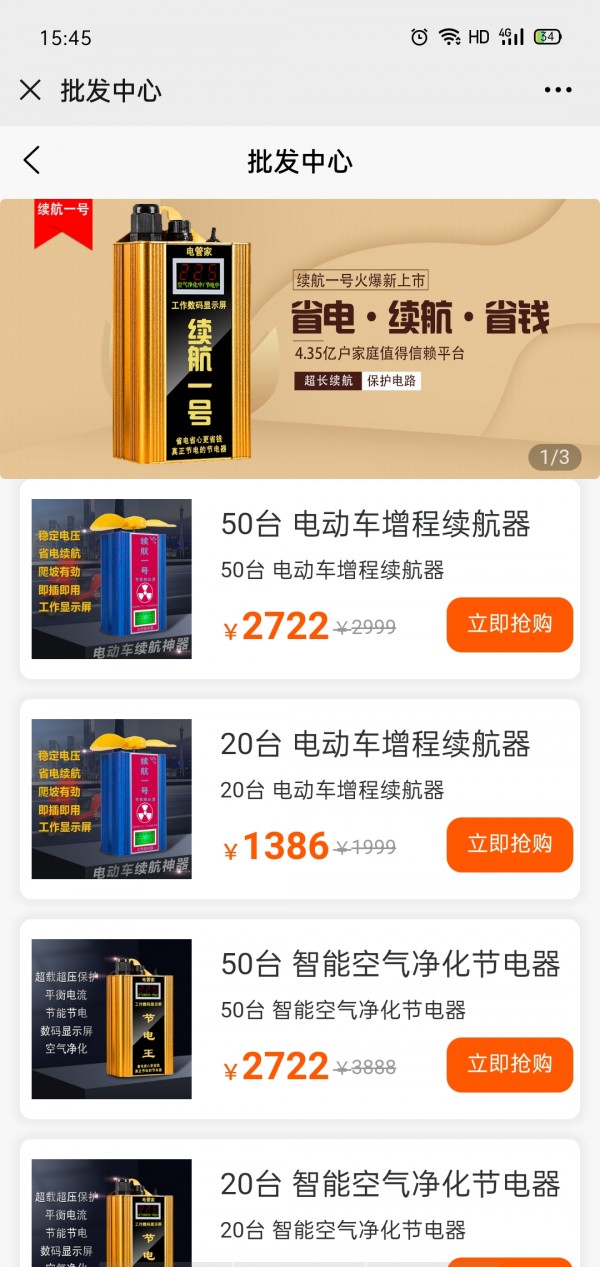Buy now the 20台 电动车增程续航器
Screen dimensions: 600x1267
point(509,844)
